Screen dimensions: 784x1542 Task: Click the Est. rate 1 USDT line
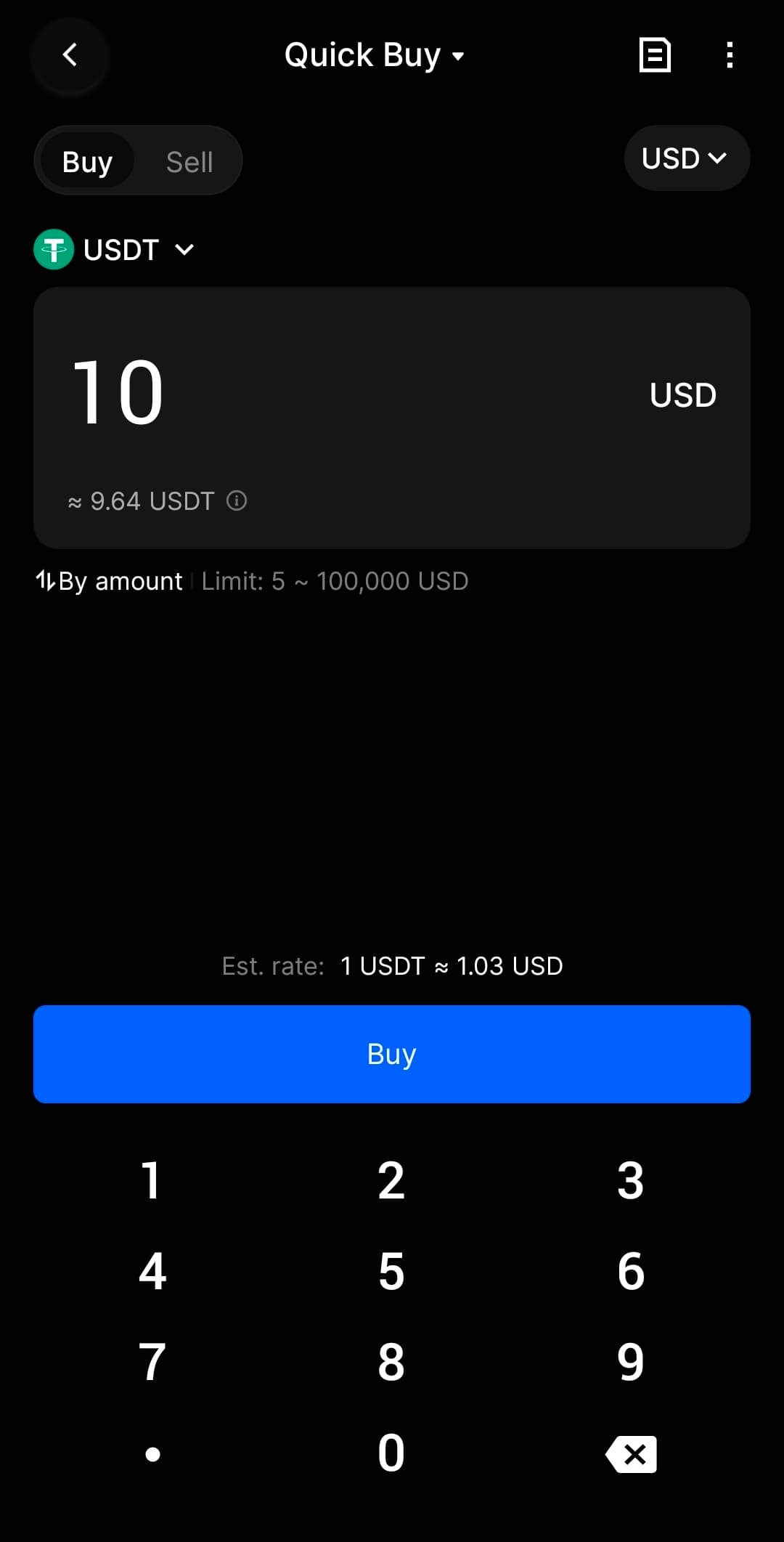click(x=392, y=965)
